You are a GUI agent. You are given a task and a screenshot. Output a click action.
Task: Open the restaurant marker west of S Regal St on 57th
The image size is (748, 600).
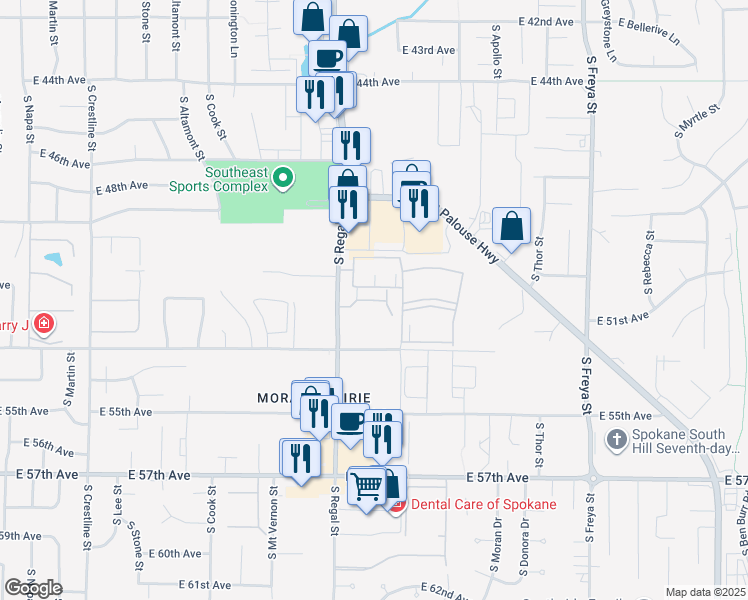pos(299,457)
